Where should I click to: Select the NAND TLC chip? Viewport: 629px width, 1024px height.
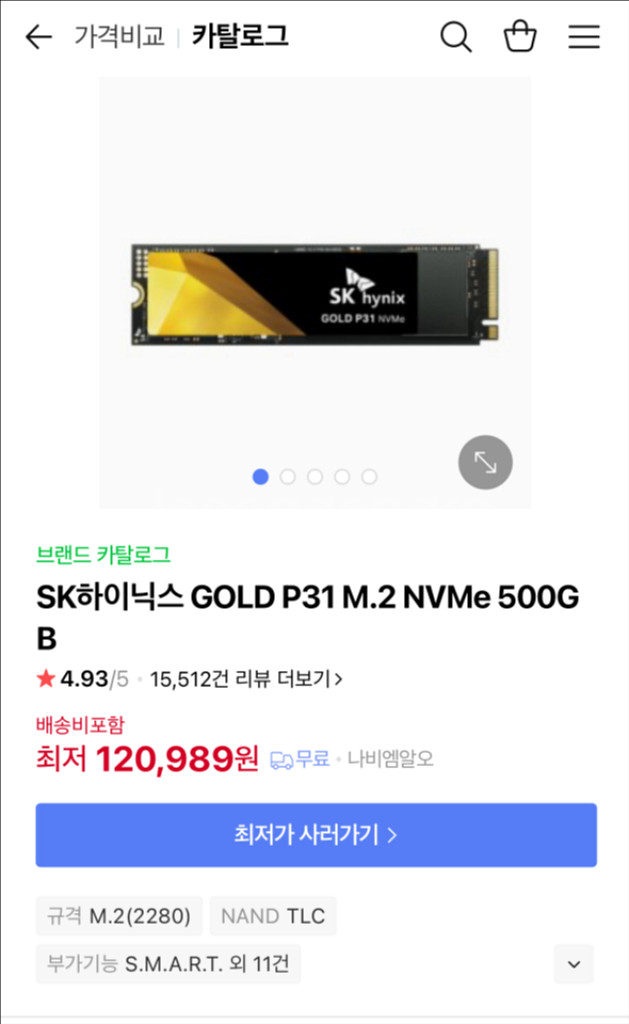click(273, 916)
